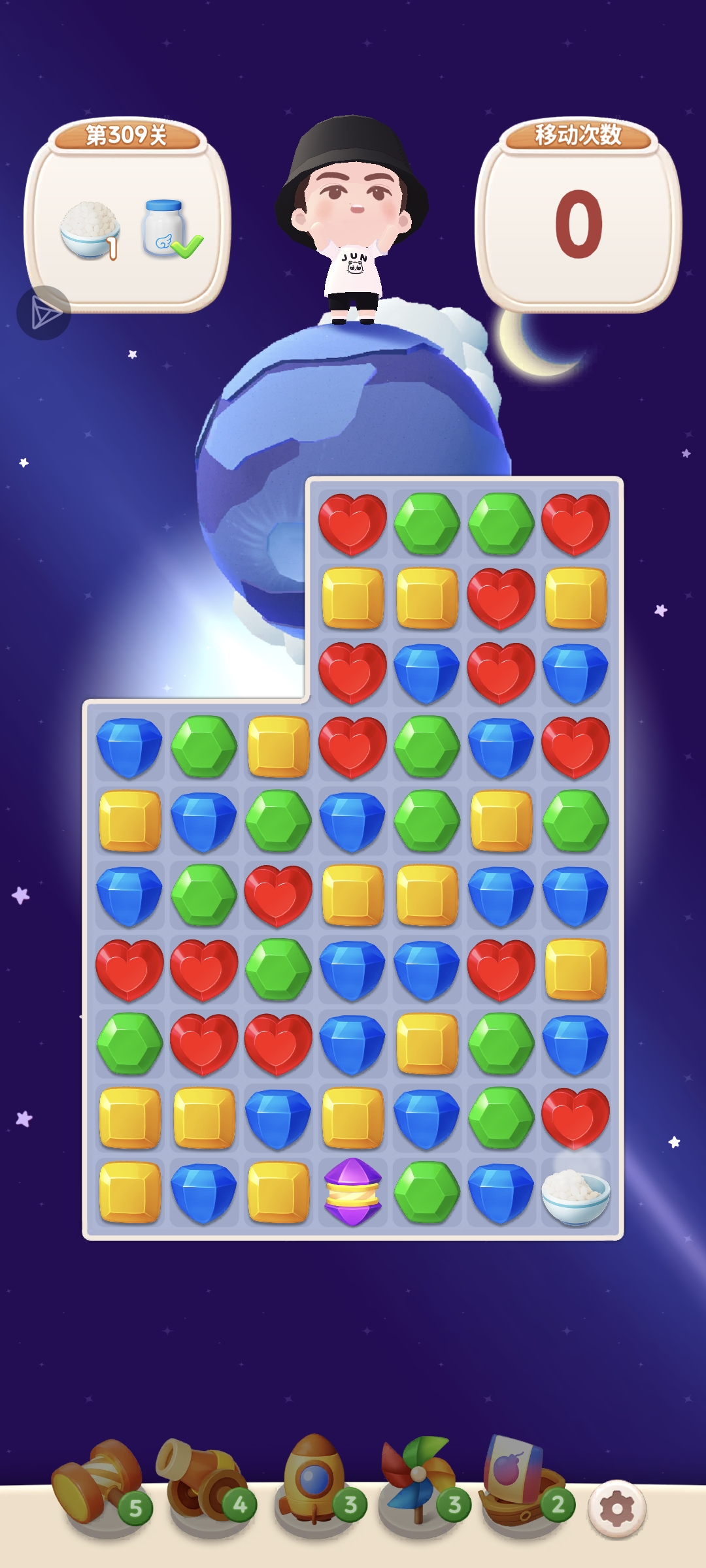Tap the rice bowl tile on board
The height and width of the screenshot is (1568, 706).
pyautogui.click(x=576, y=1193)
